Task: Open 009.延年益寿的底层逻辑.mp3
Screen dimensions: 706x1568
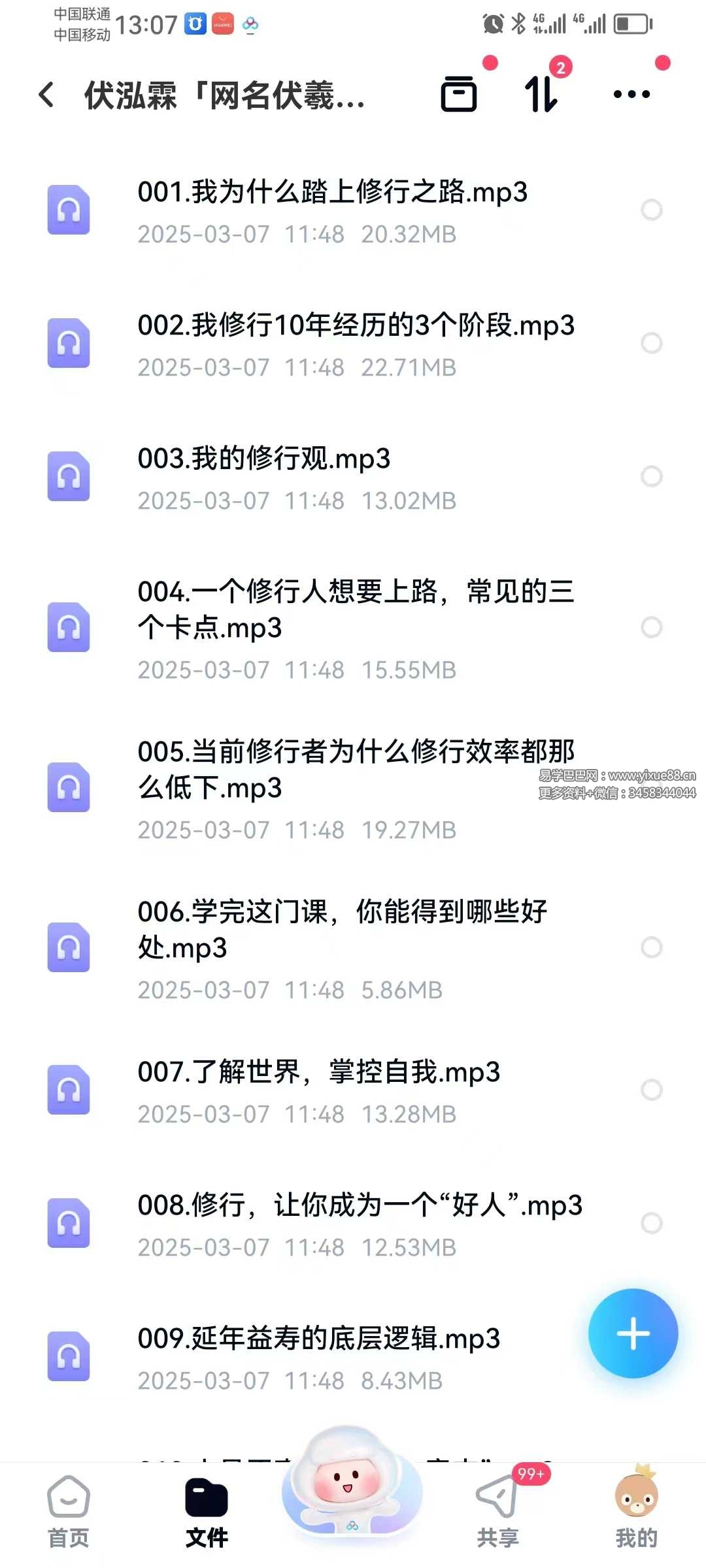Action: [x=318, y=1339]
